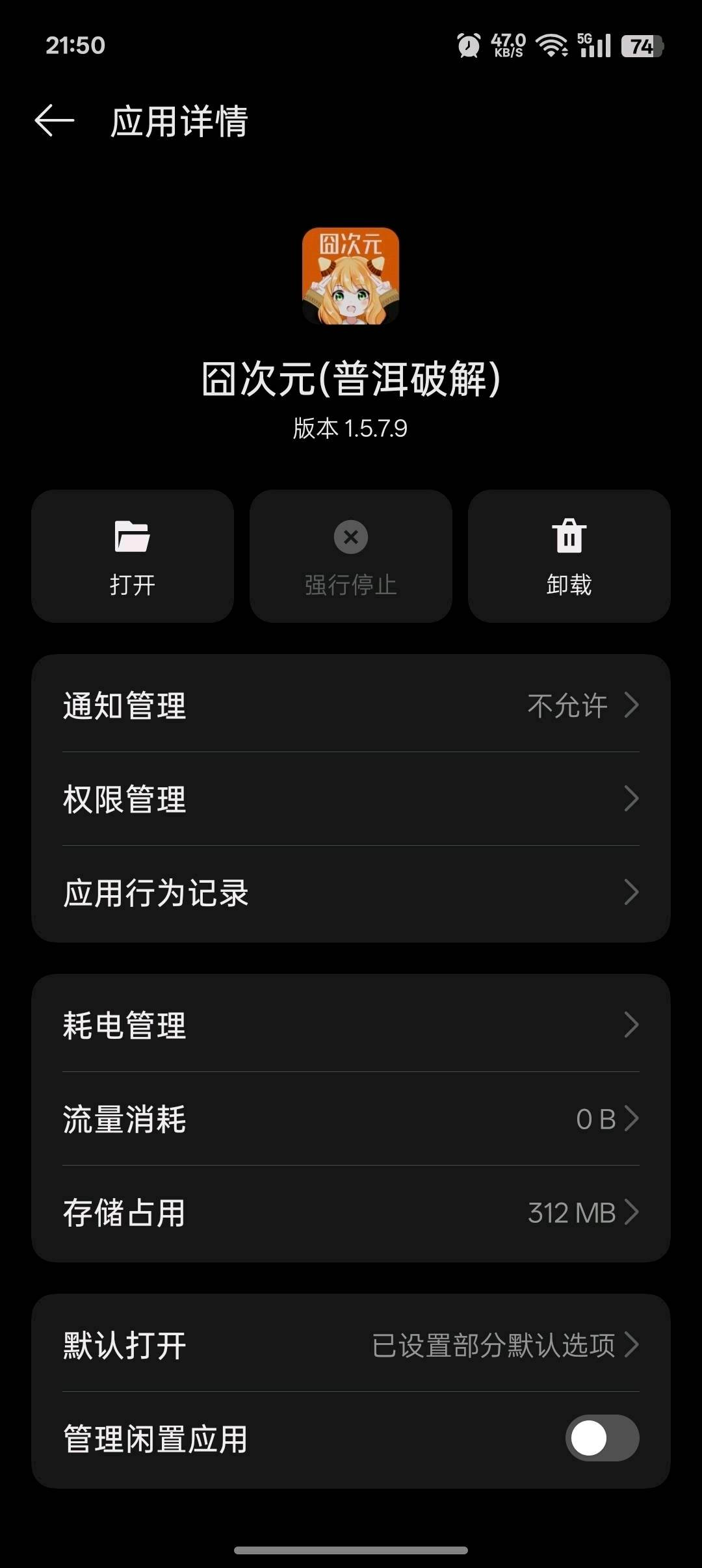Toggle the 管理闲置应用 switch
This screenshot has height=1568, width=702.
point(602,1438)
